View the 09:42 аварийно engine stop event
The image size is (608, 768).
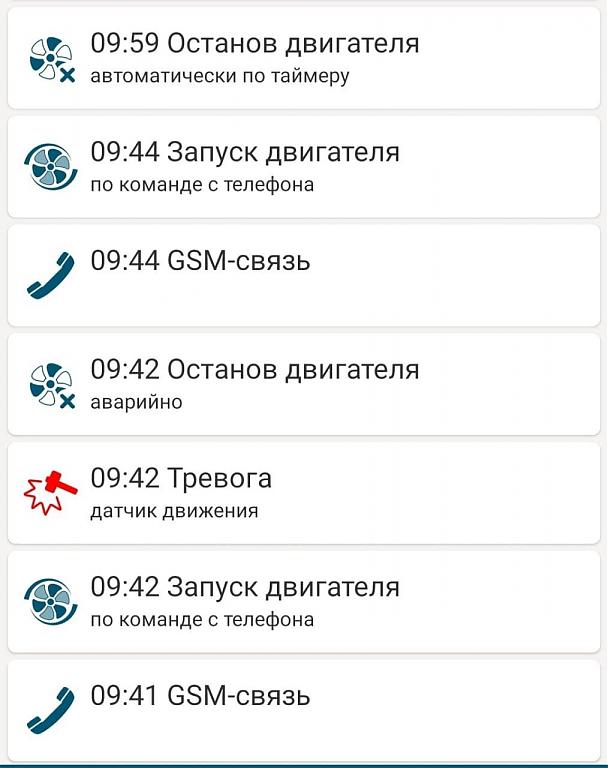click(x=303, y=384)
